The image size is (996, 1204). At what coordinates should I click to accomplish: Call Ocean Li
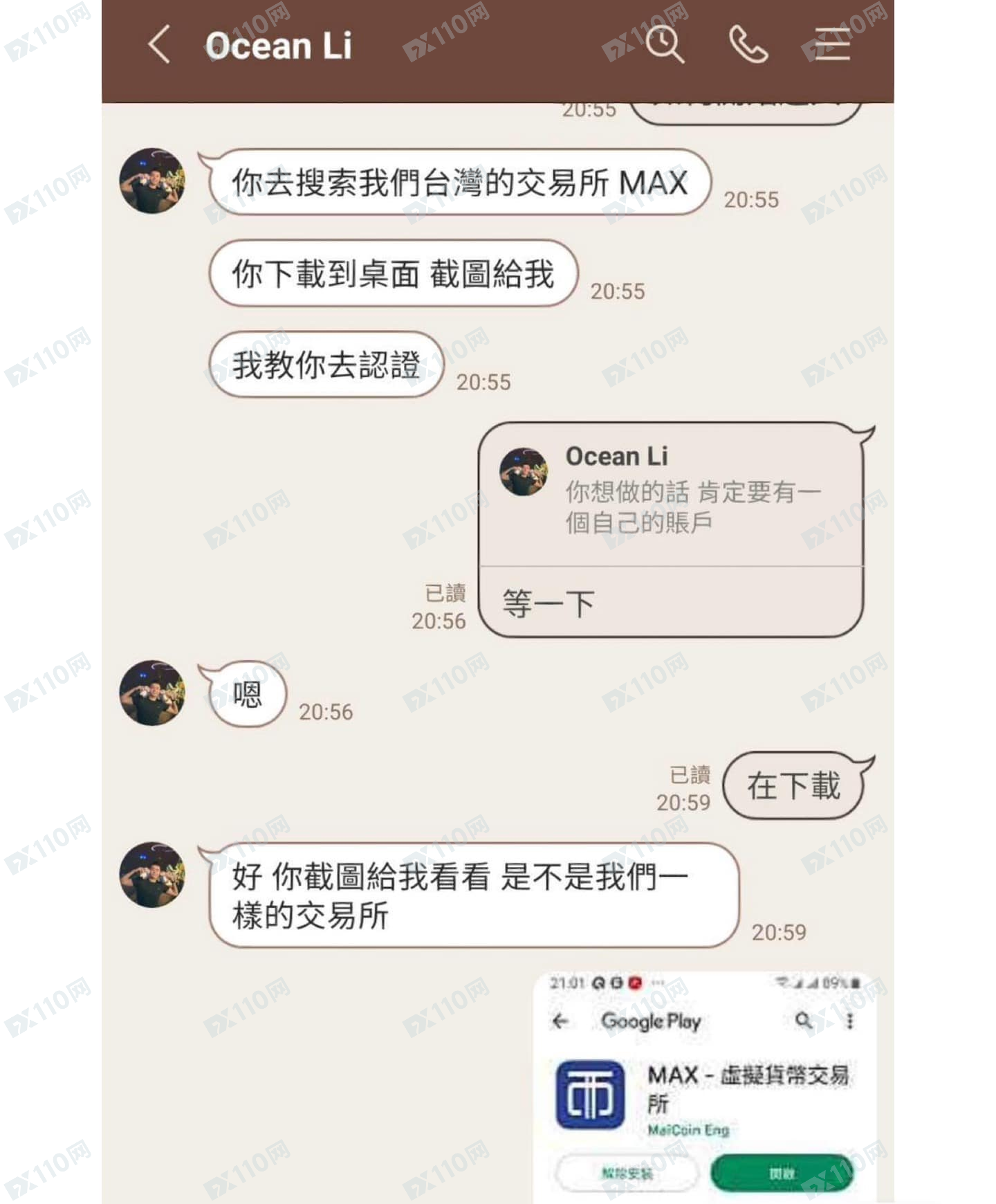tap(748, 45)
